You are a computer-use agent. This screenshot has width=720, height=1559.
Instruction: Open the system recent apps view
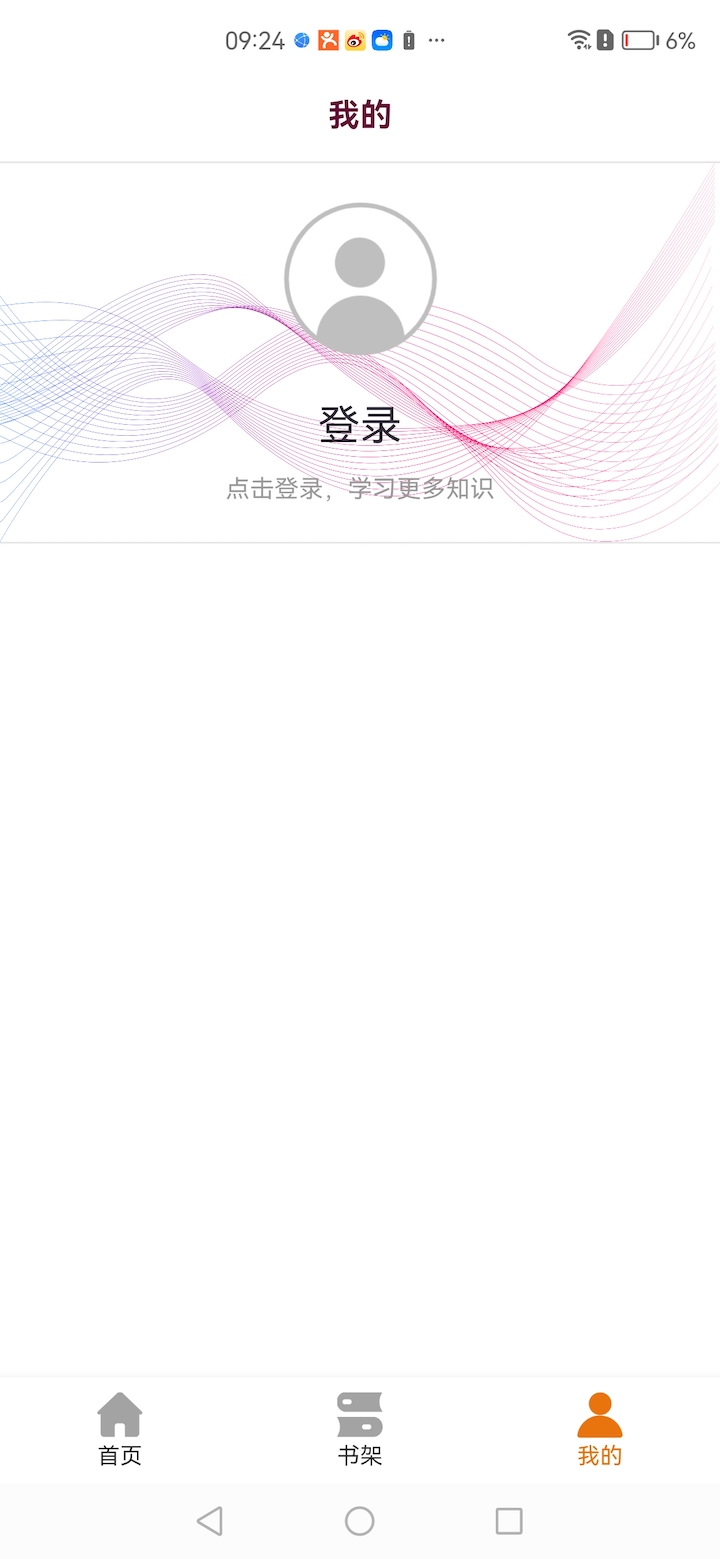[x=509, y=1521]
